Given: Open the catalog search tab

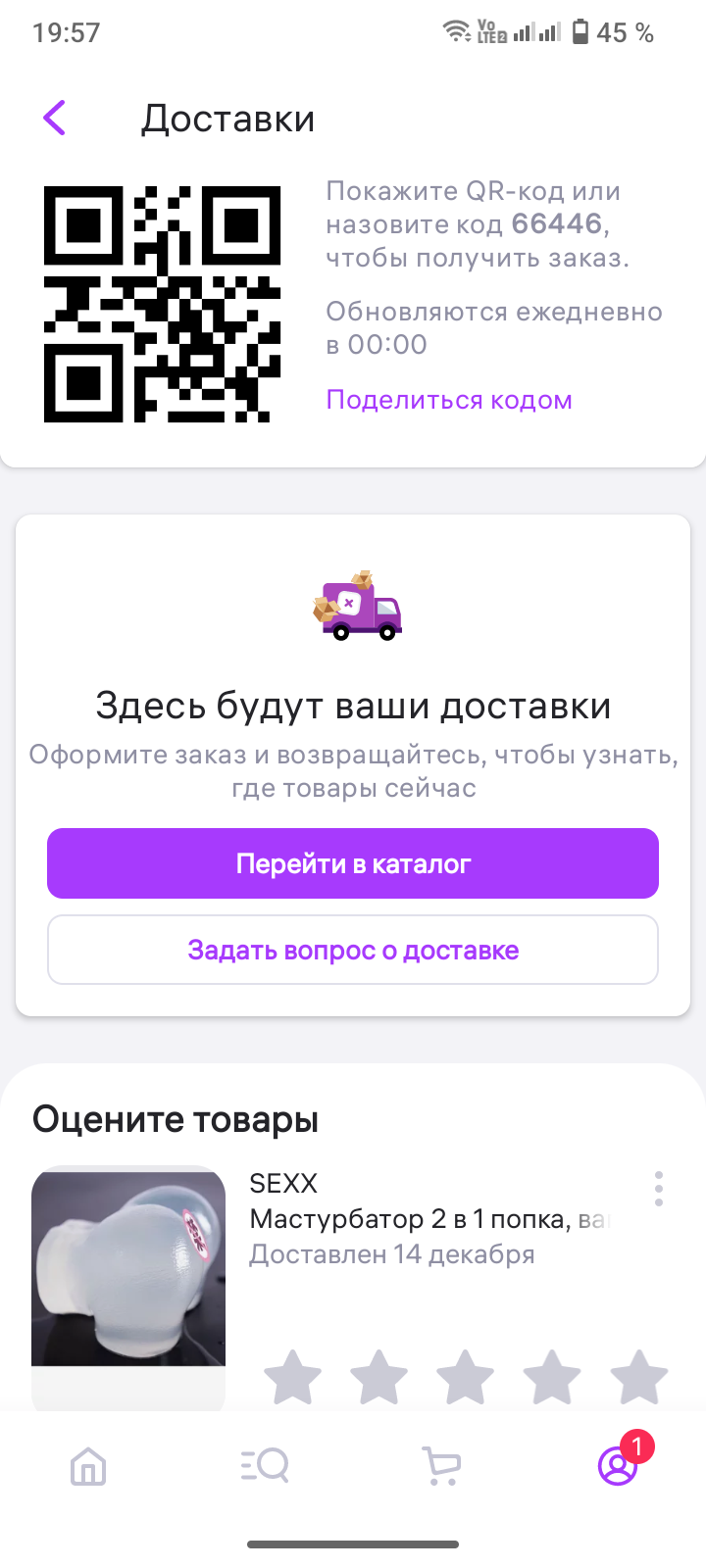Looking at the screenshot, I should [x=265, y=1467].
